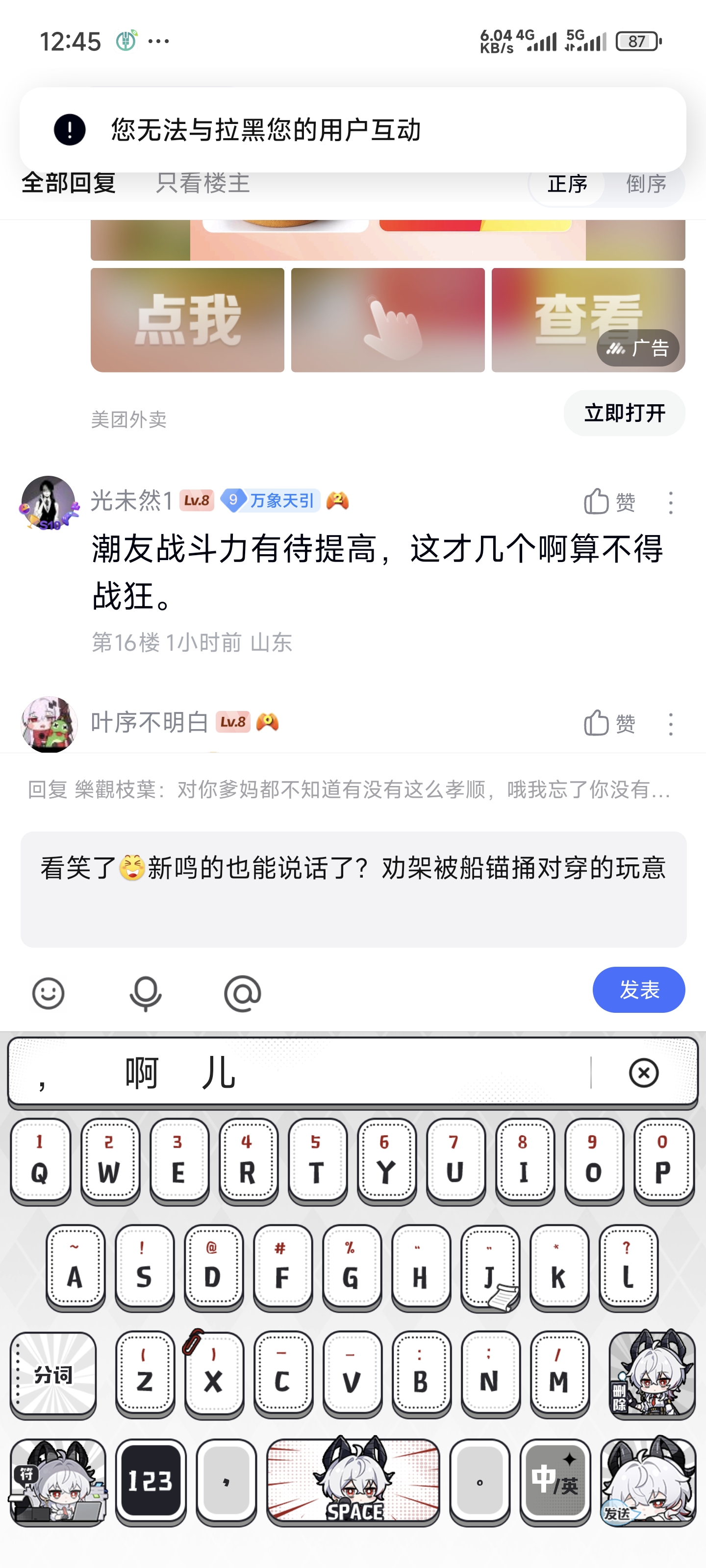
Task: Switch keyboard to 123 number layout
Action: point(151,1482)
